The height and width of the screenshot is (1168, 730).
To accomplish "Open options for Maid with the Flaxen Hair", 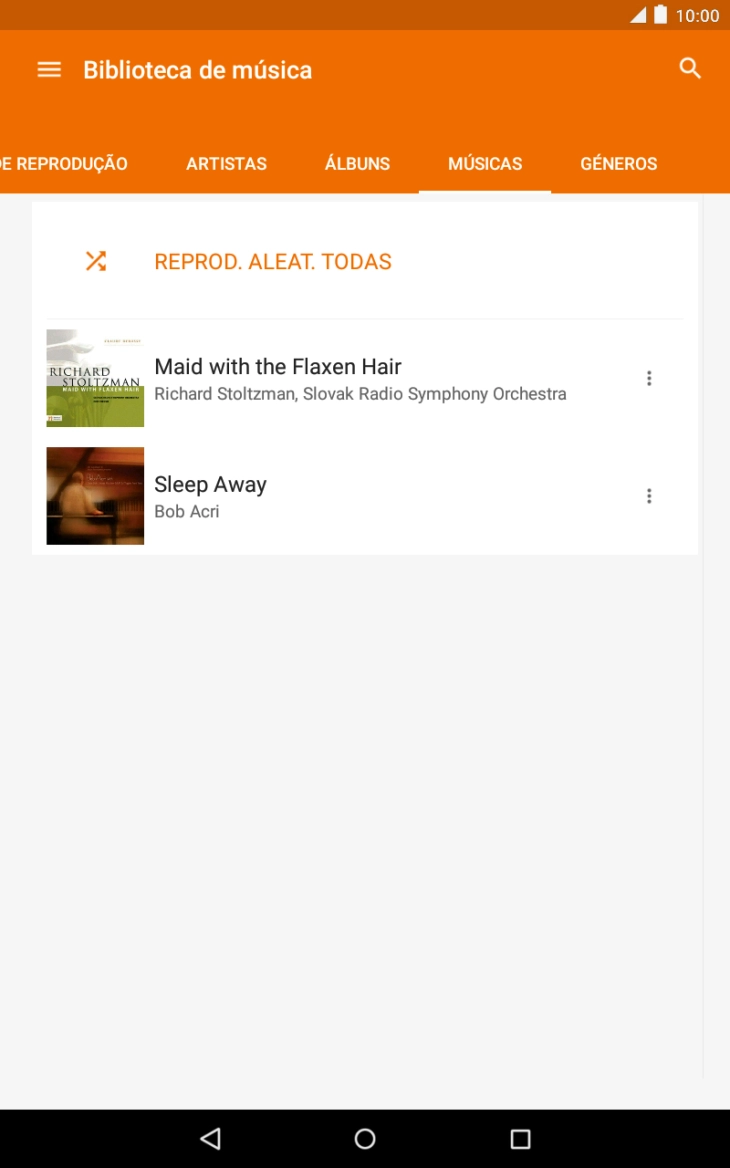I will click(x=649, y=378).
